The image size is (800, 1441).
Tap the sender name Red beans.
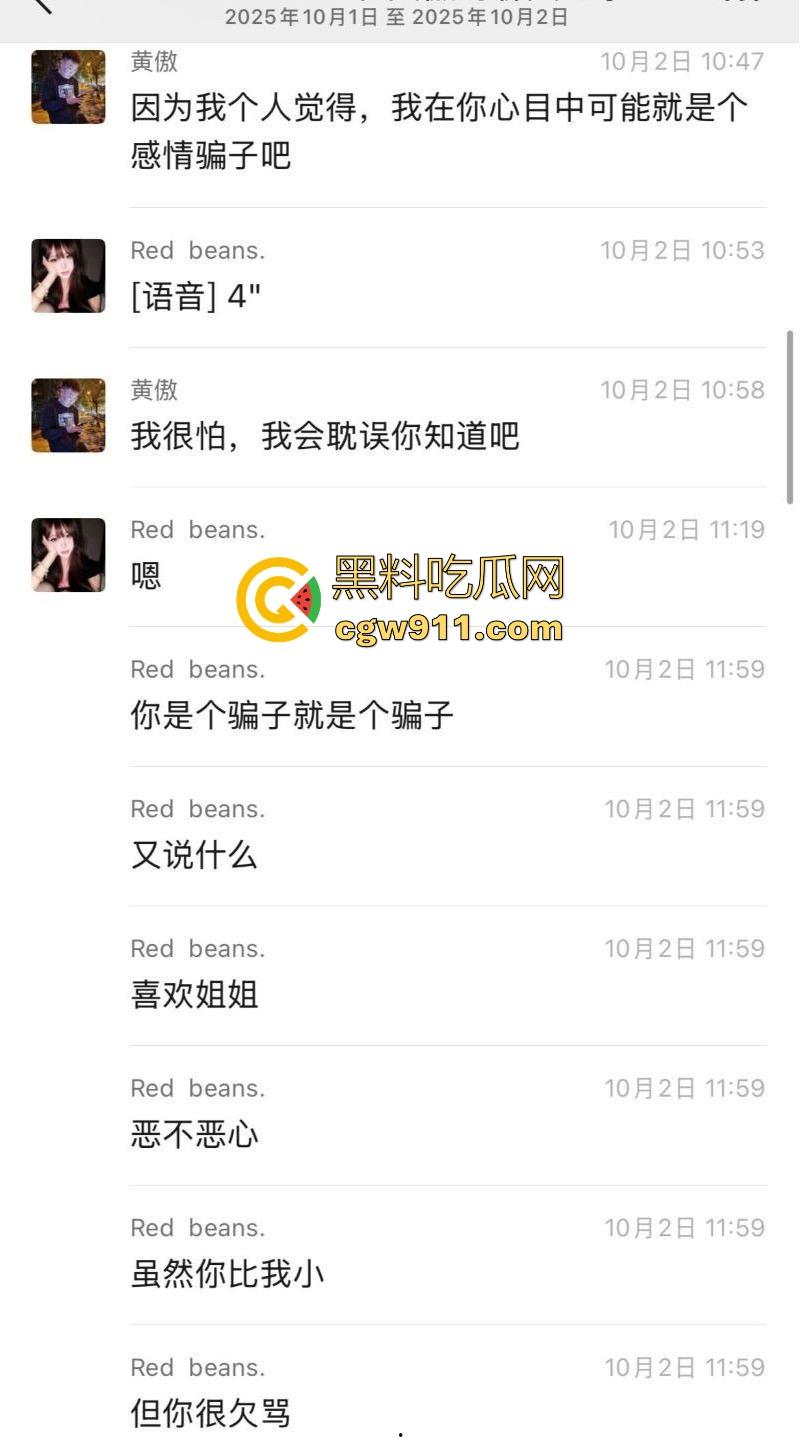196,250
